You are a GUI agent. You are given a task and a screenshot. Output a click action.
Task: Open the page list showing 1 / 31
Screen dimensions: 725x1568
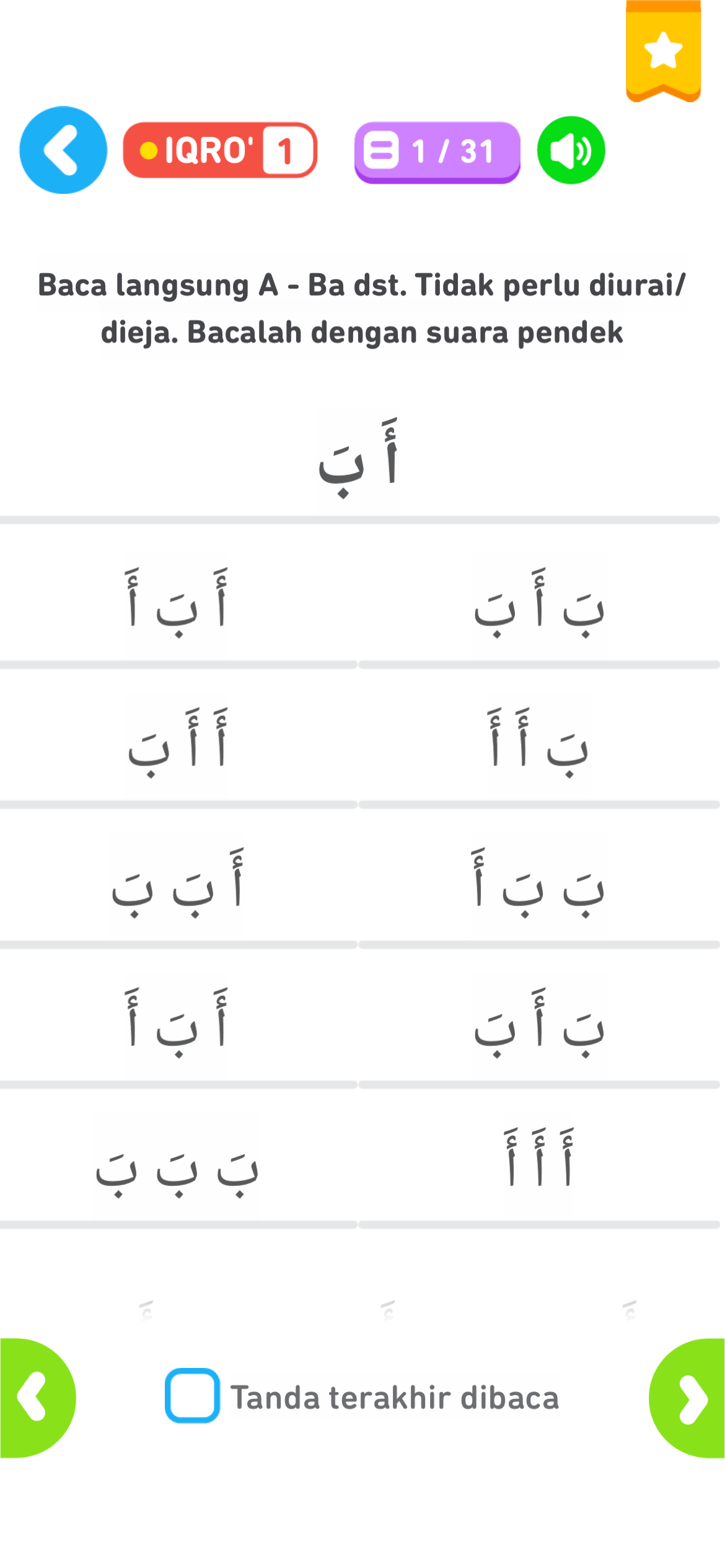tap(437, 152)
